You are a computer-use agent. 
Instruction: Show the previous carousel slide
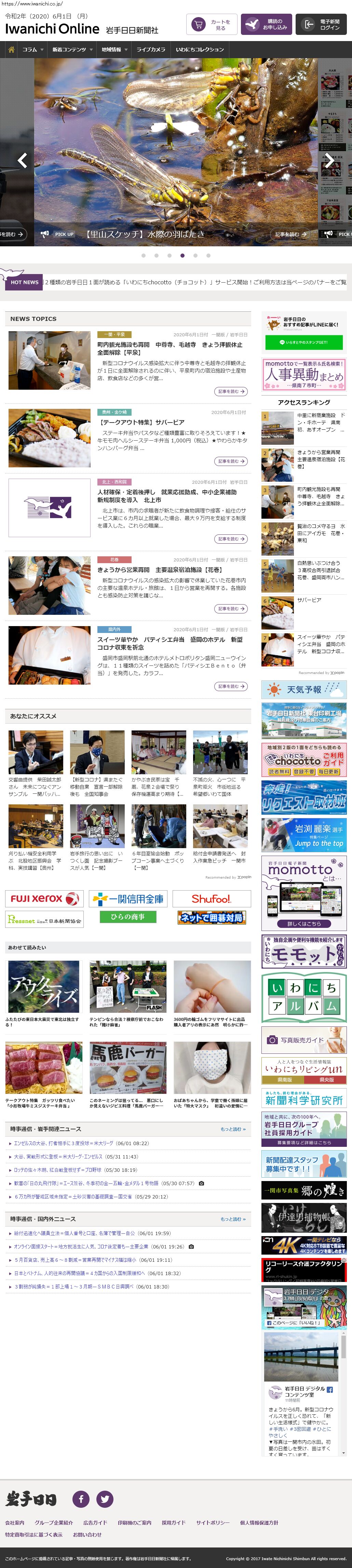click(x=23, y=160)
